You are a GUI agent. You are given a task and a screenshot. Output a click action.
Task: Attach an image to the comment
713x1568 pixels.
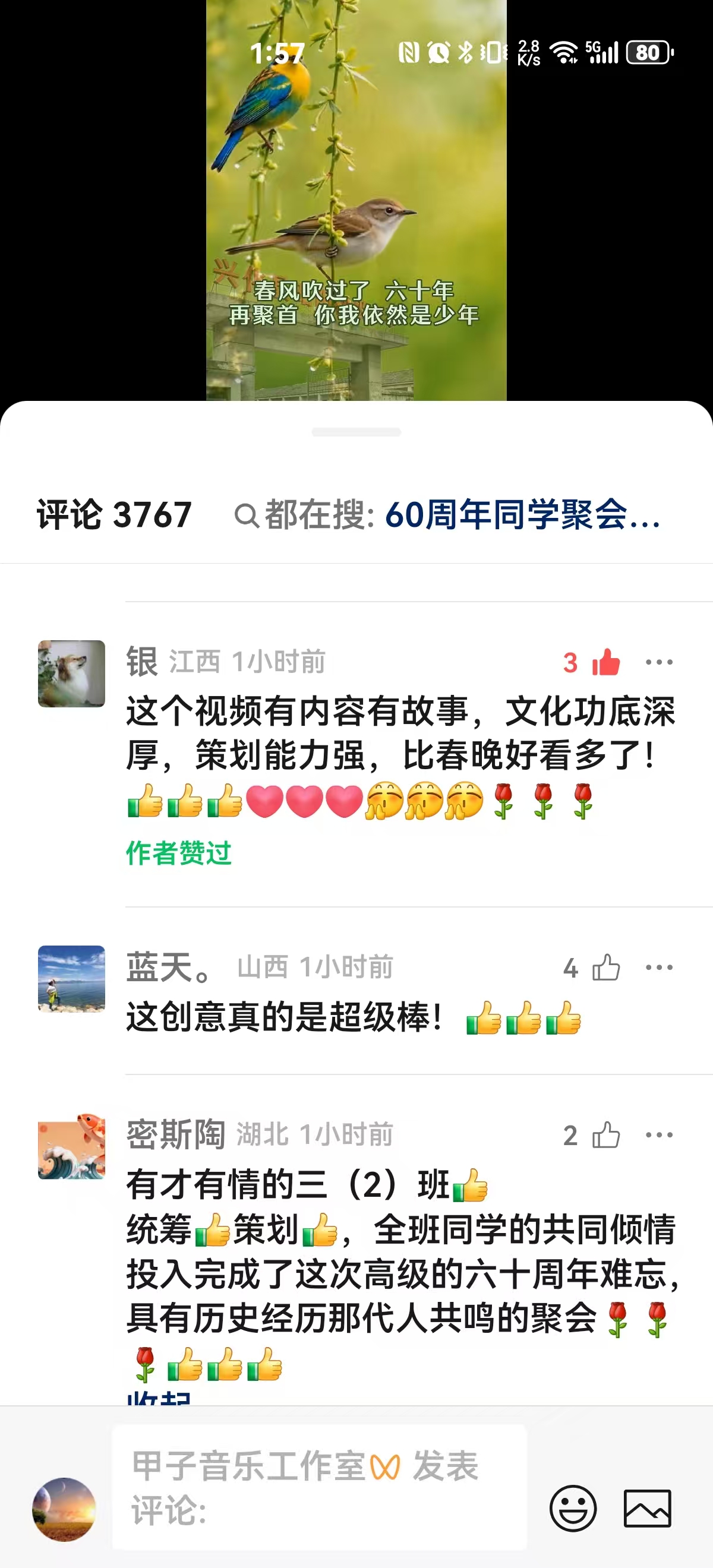coord(647,1509)
